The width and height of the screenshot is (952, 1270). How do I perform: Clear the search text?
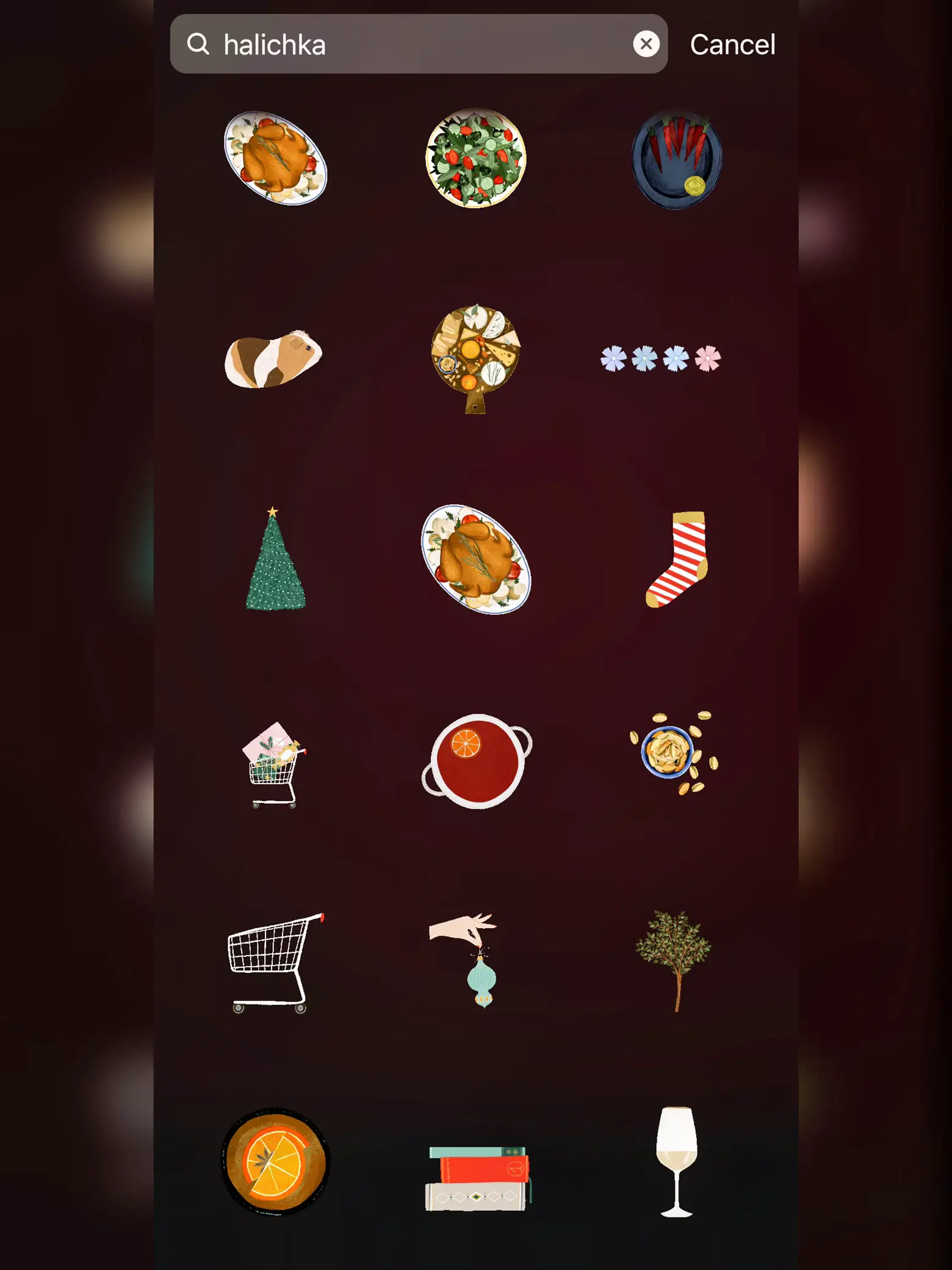point(646,44)
